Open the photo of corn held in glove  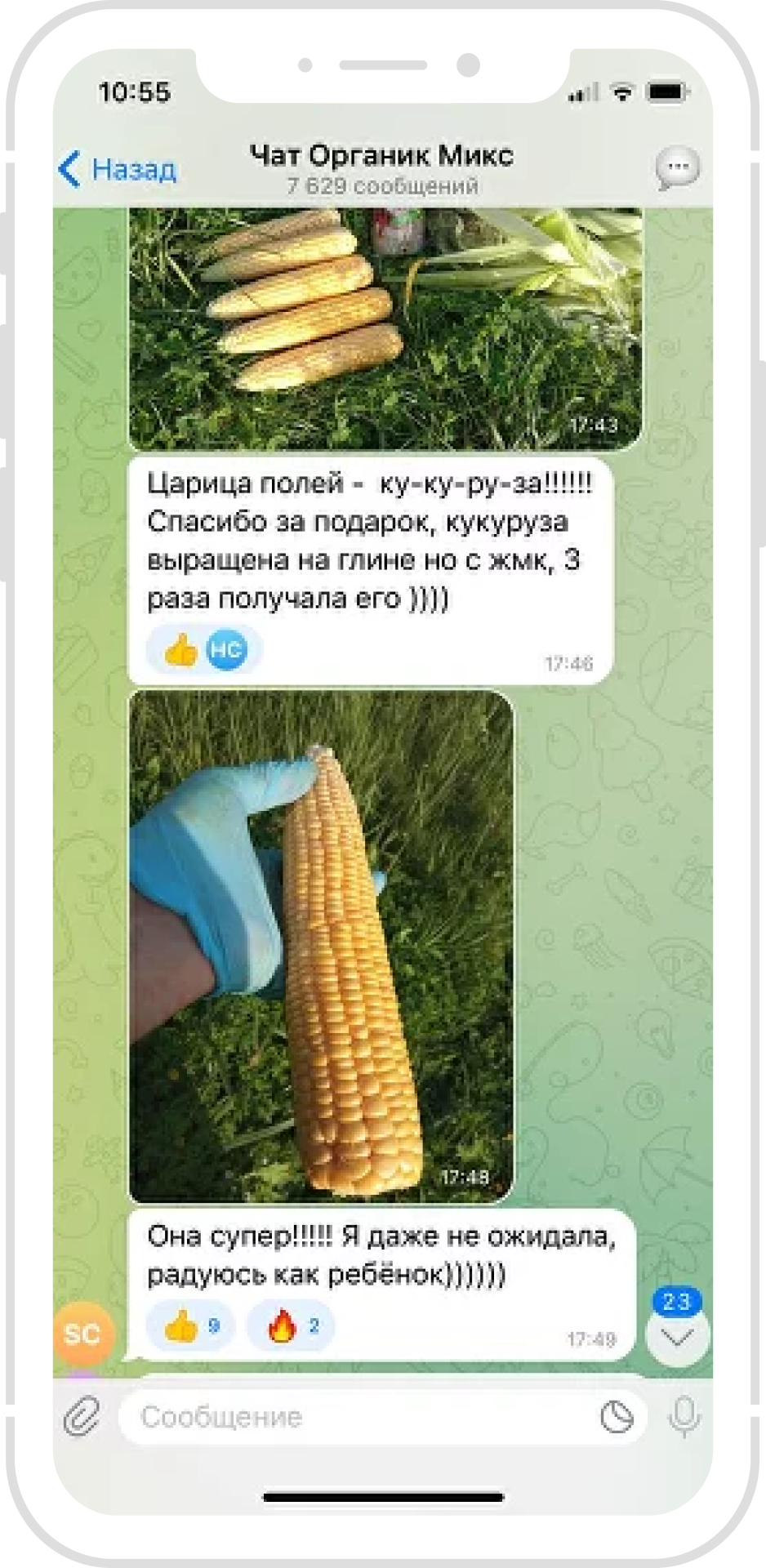[x=322, y=947]
